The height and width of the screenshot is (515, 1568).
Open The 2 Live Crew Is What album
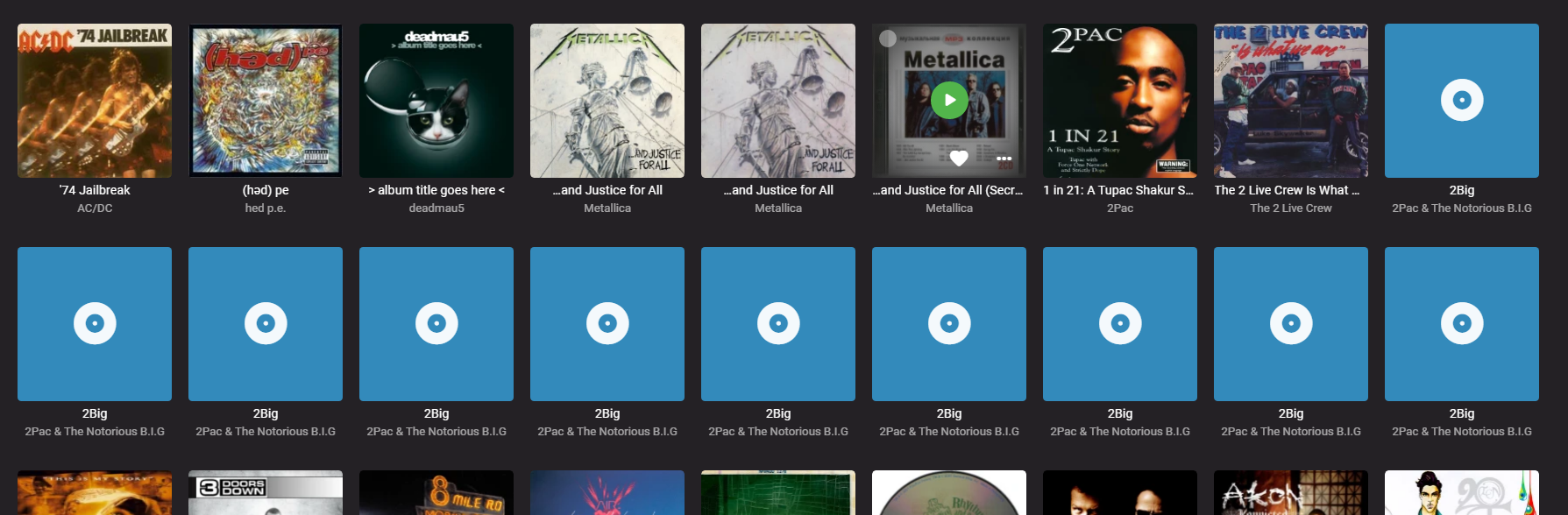(x=1291, y=101)
